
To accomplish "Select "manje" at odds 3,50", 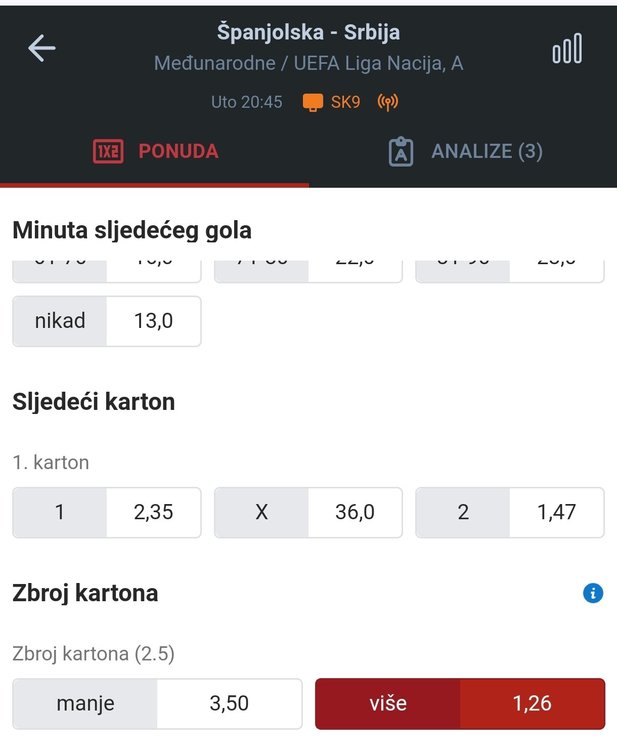I will tap(157, 703).
